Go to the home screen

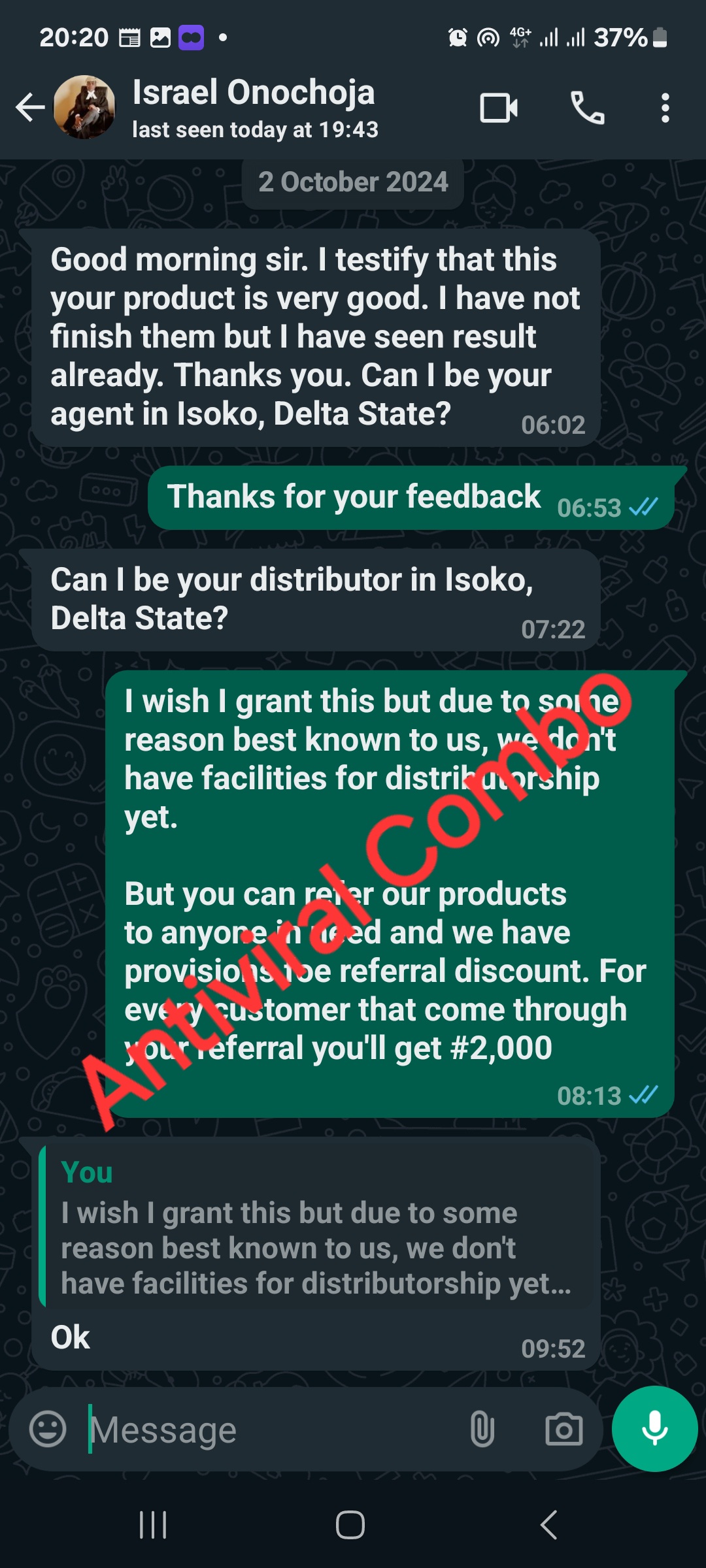tap(350, 1525)
